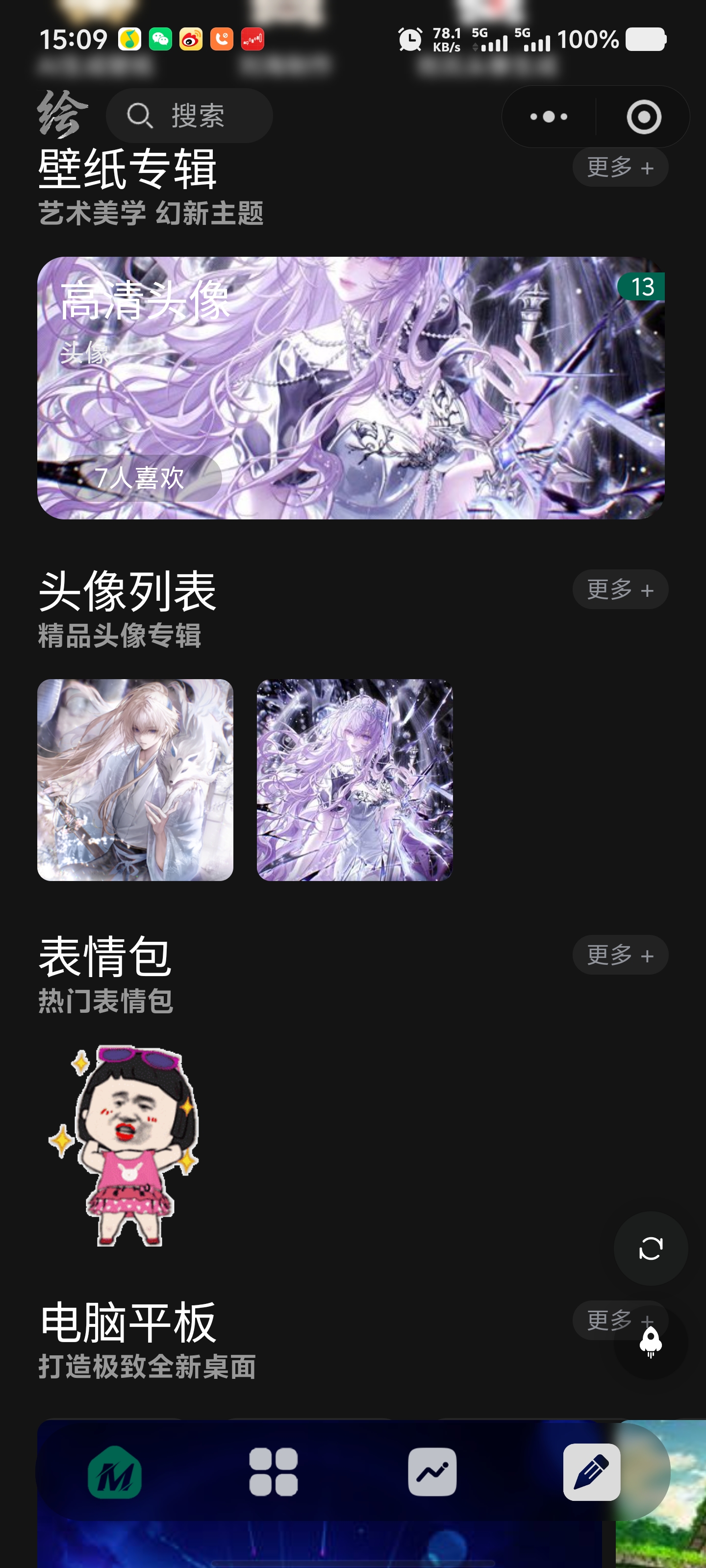Expand 更多 next to 头像列表
706x1568 pixels.
(x=620, y=588)
